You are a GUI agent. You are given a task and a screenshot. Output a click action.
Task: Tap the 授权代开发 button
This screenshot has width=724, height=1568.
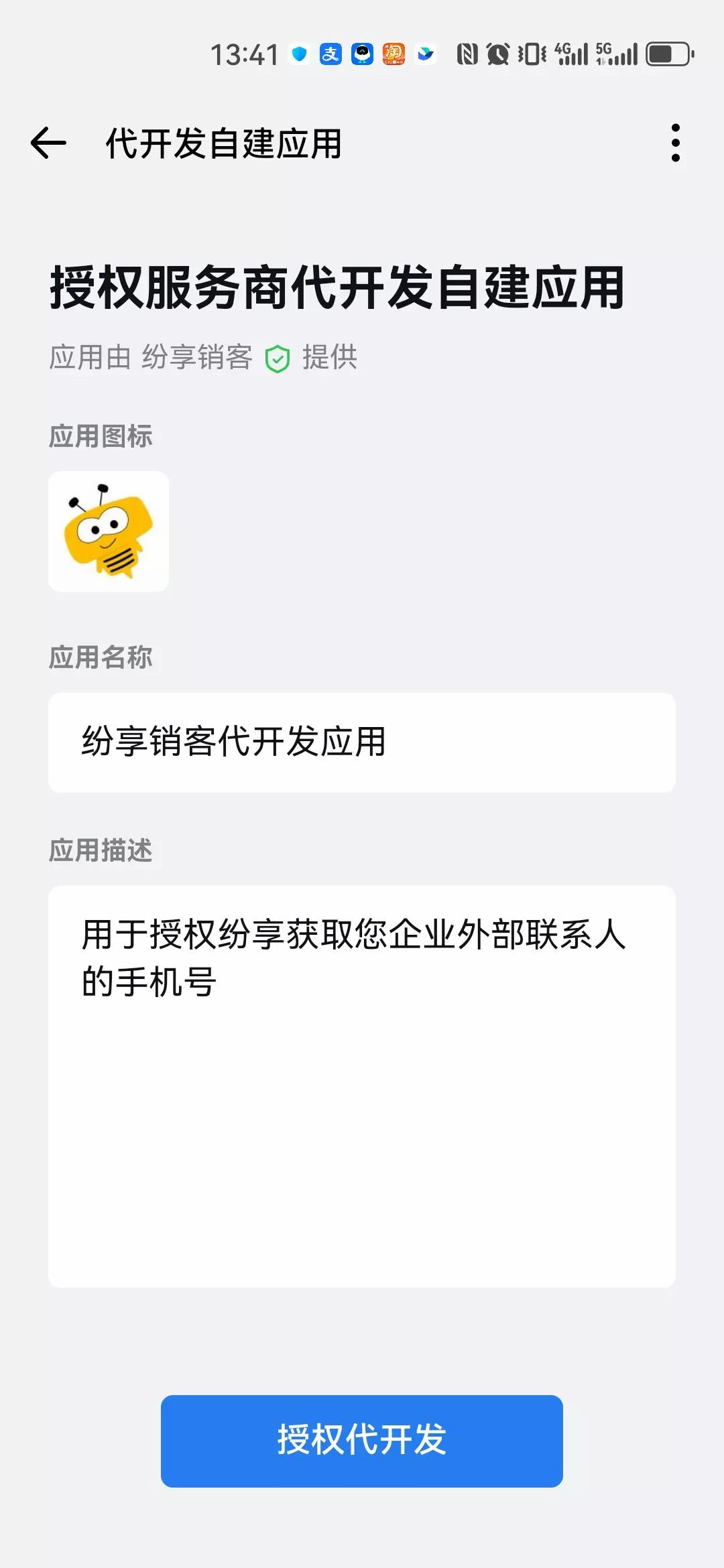click(x=362, y=1441)
